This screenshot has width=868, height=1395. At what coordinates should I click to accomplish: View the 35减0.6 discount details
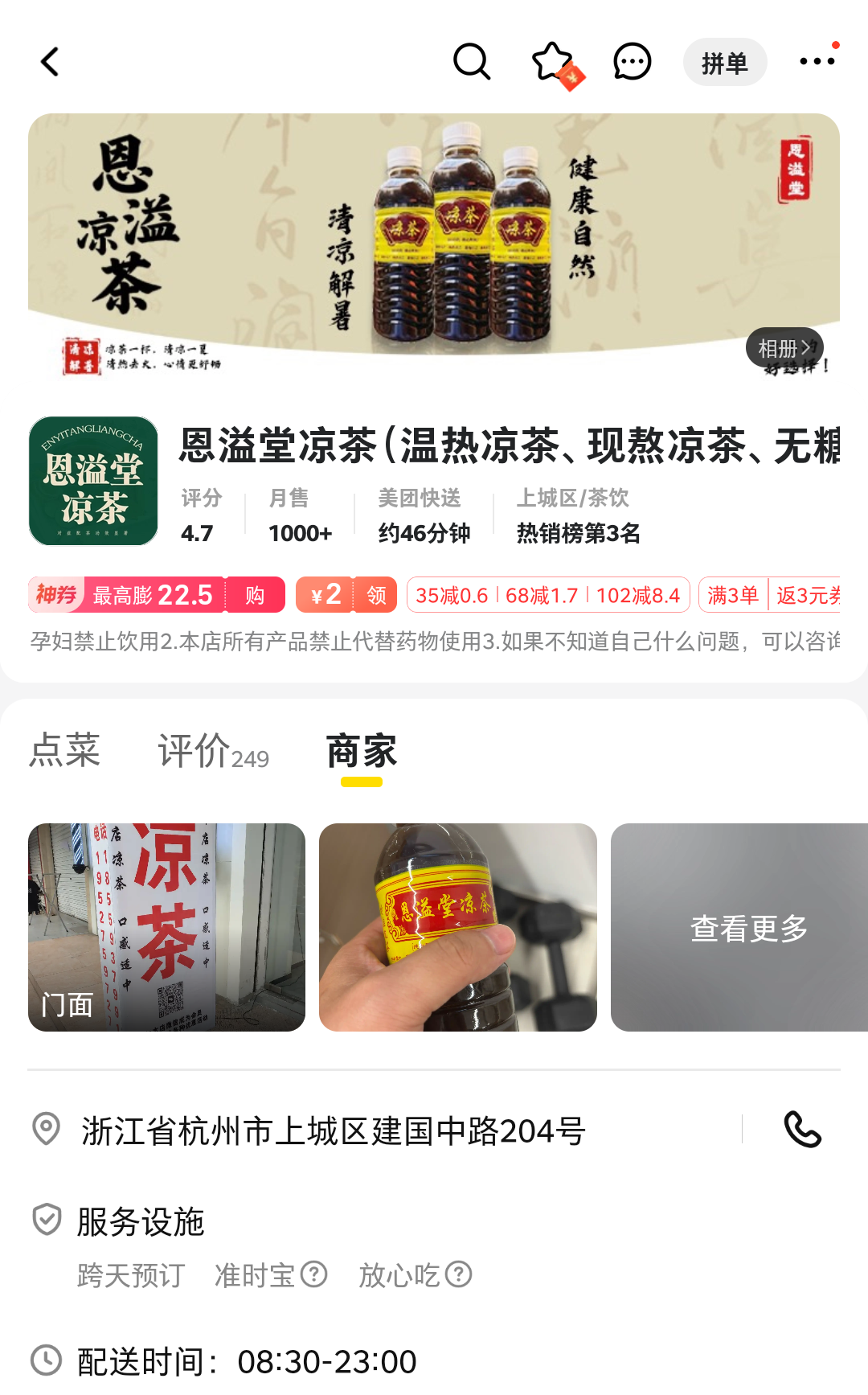pyautogui.click(x=452, y=595)
